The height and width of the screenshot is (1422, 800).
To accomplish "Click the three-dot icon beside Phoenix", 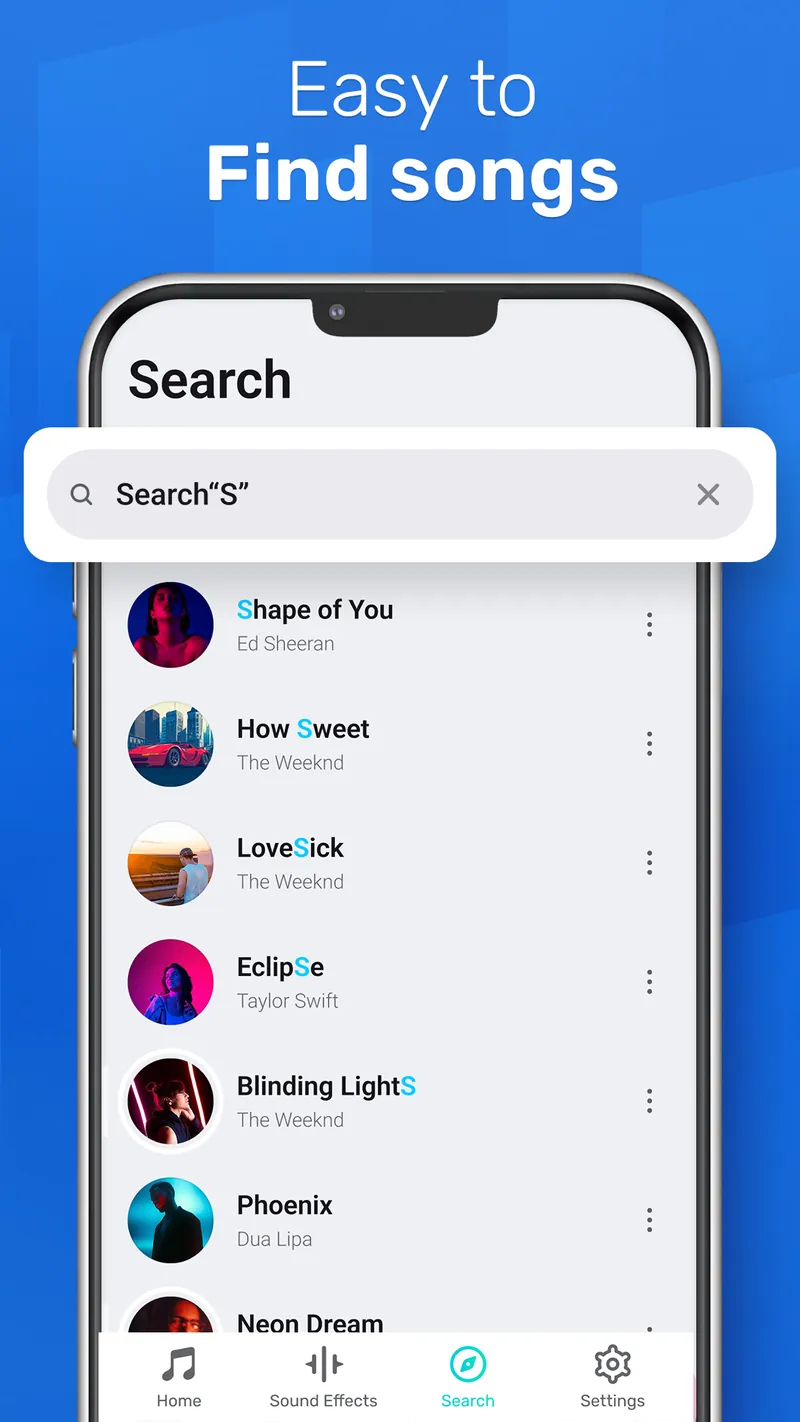I will tap(649, 1219).
